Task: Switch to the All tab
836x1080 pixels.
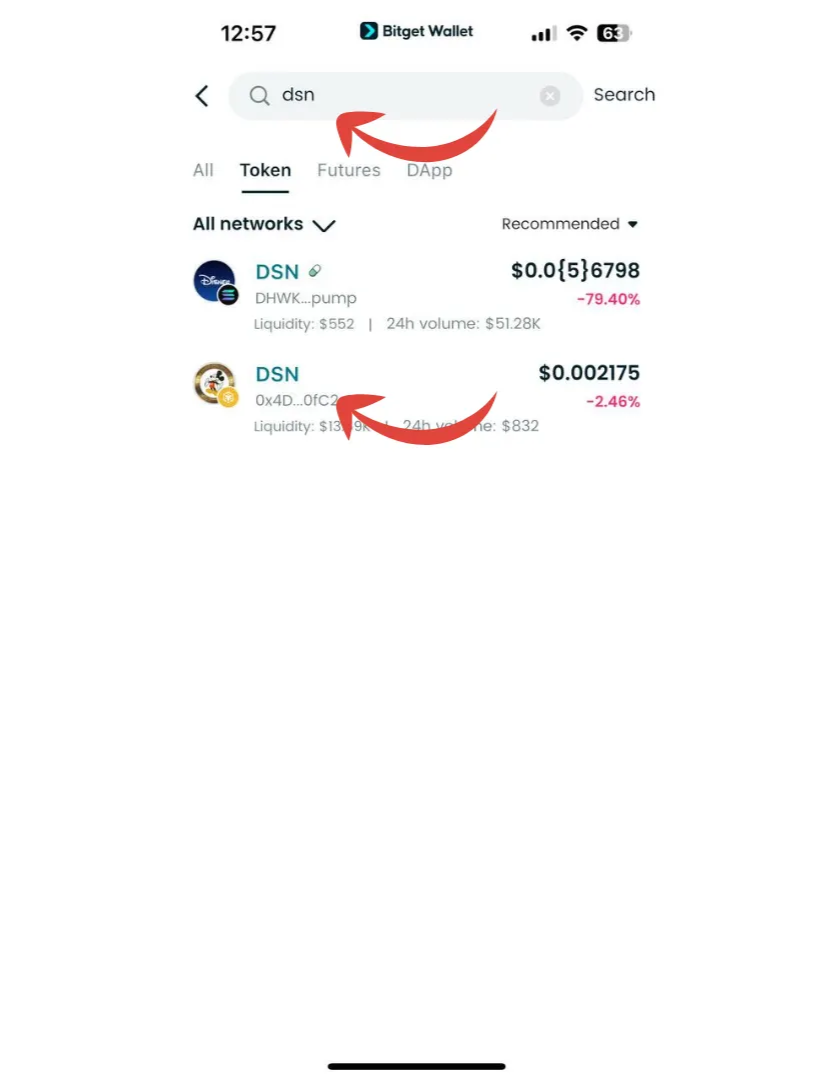Action: (x=203, y=170)
